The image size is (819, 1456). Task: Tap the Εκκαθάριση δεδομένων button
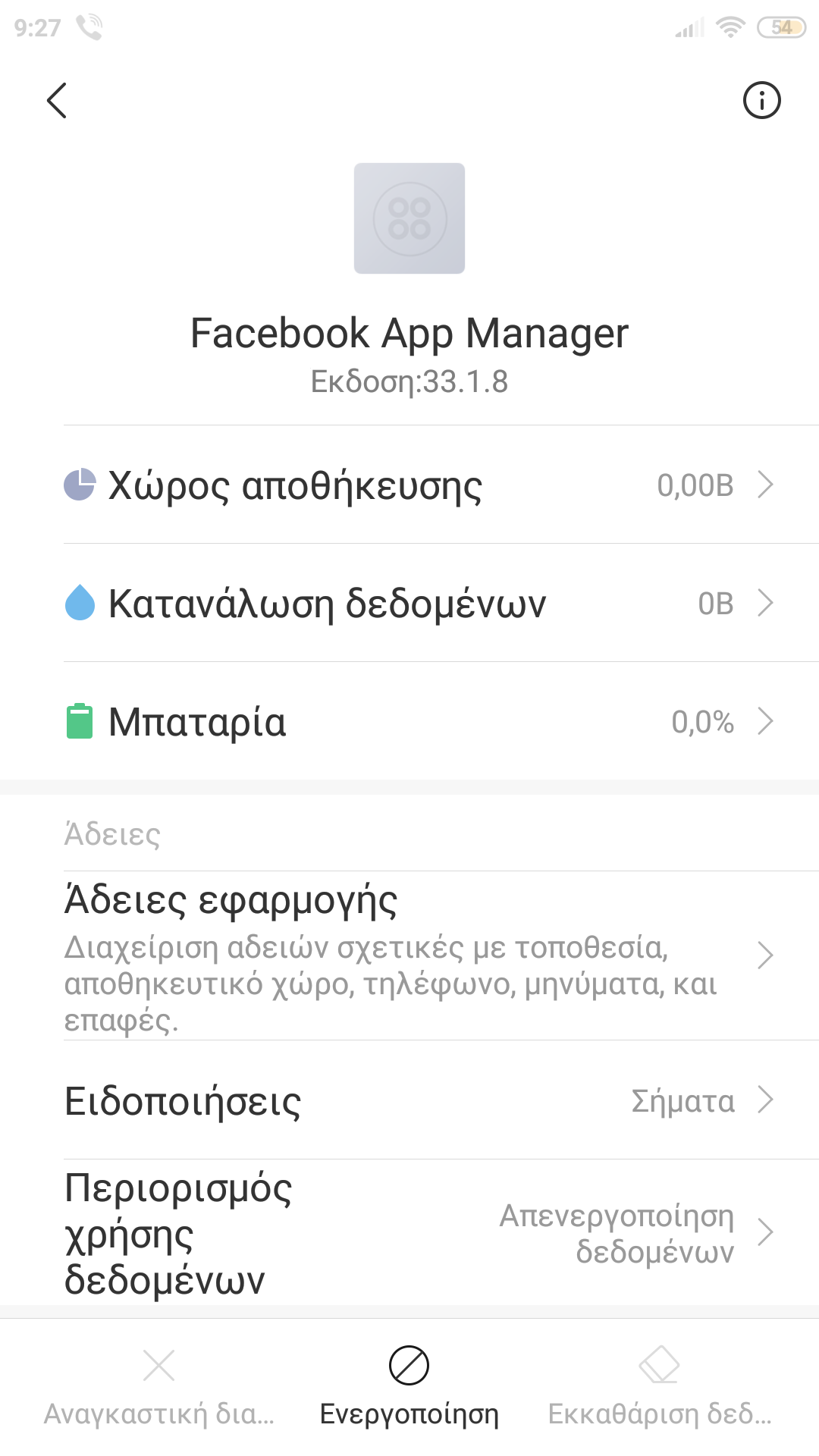(x=659, y=1386)
